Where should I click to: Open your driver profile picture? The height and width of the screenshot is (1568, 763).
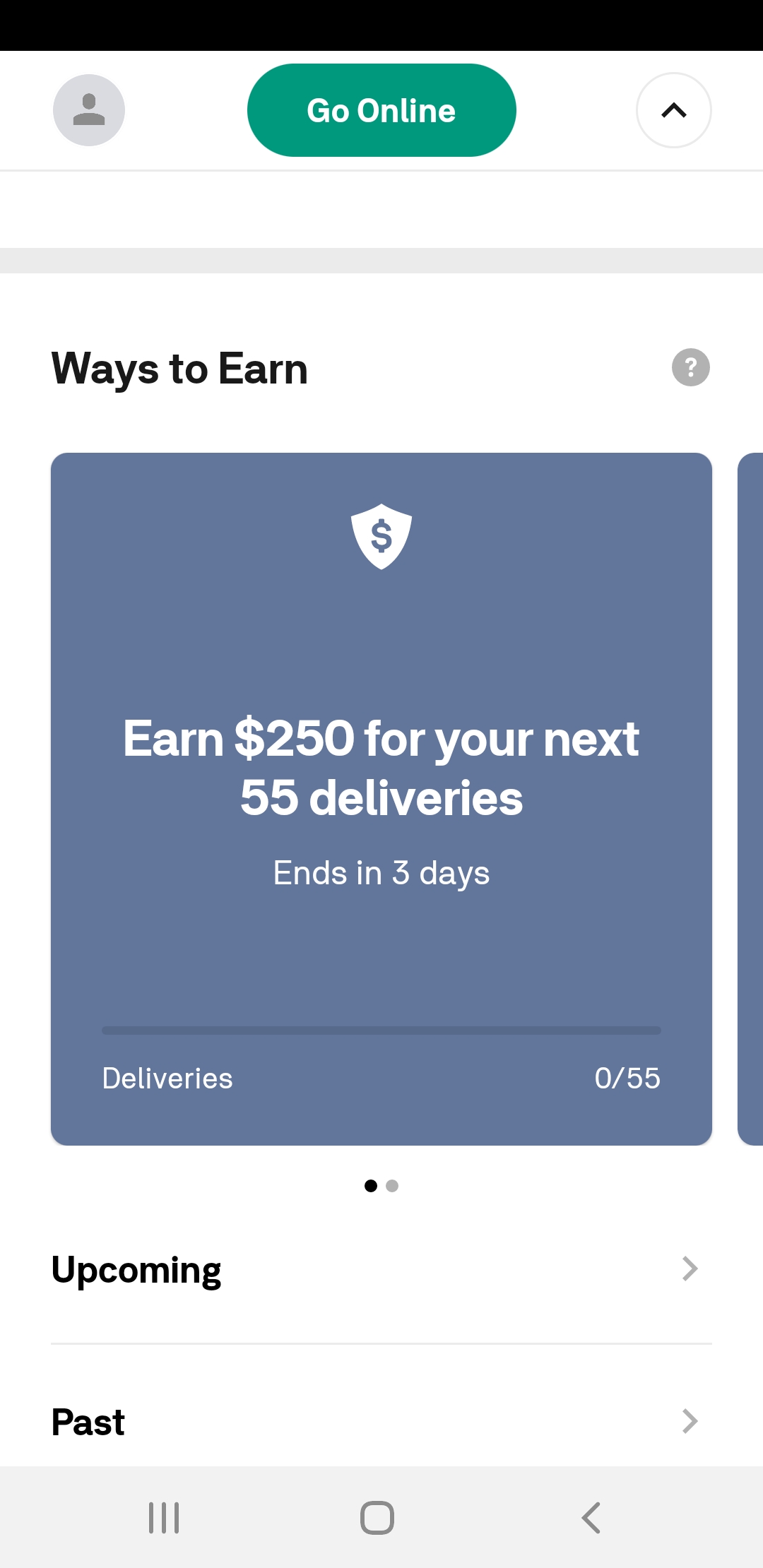pos(88,109)
